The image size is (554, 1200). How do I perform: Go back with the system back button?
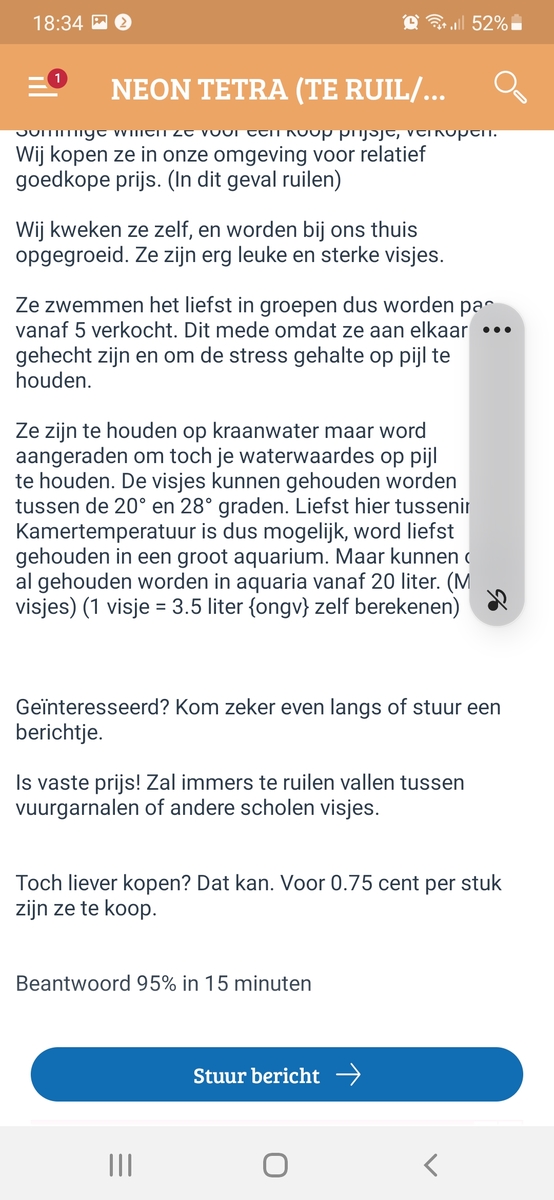click(431, 1164)
